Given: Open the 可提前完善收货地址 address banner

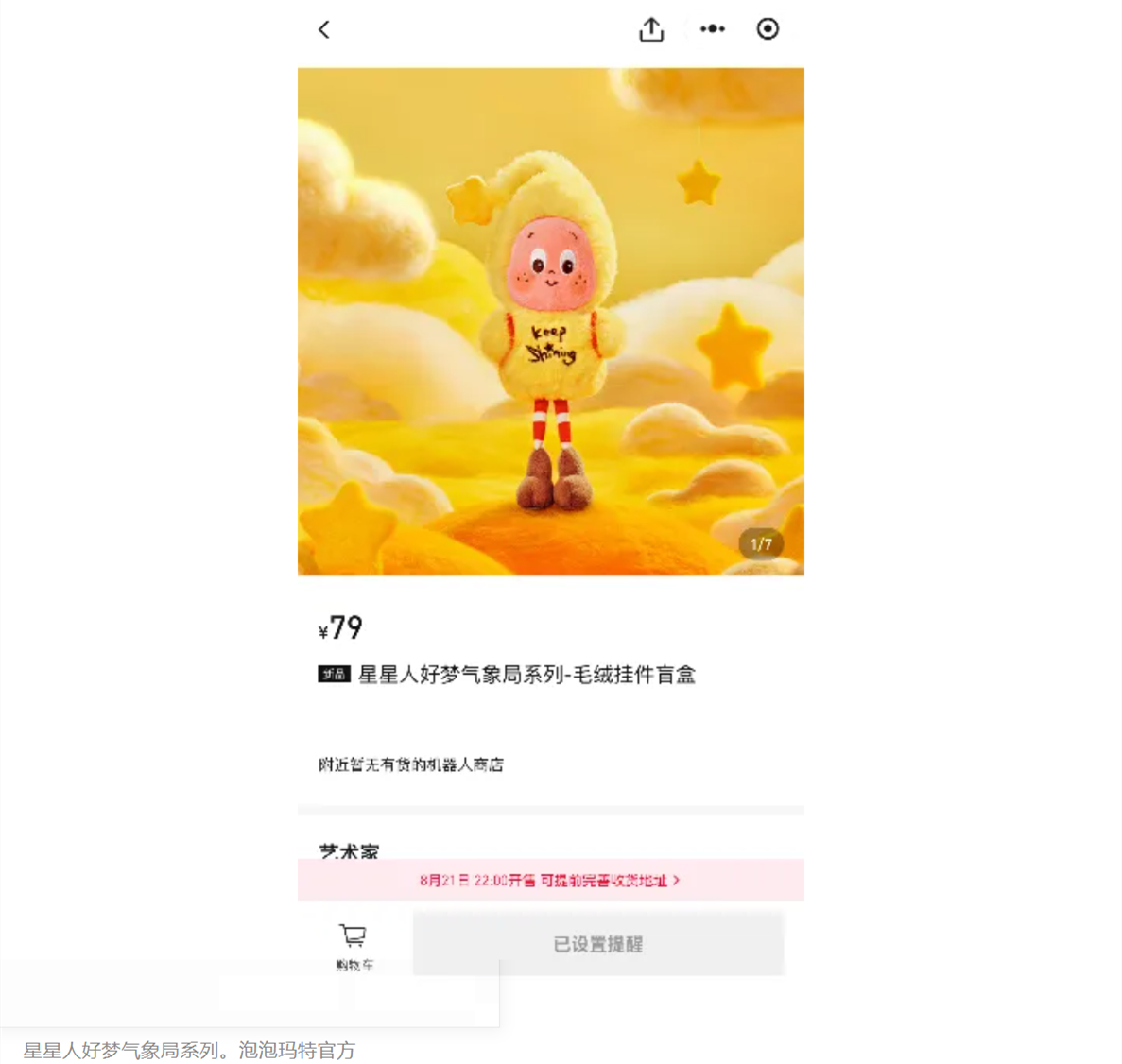Looking at the screenshot, I should (550, 880).
